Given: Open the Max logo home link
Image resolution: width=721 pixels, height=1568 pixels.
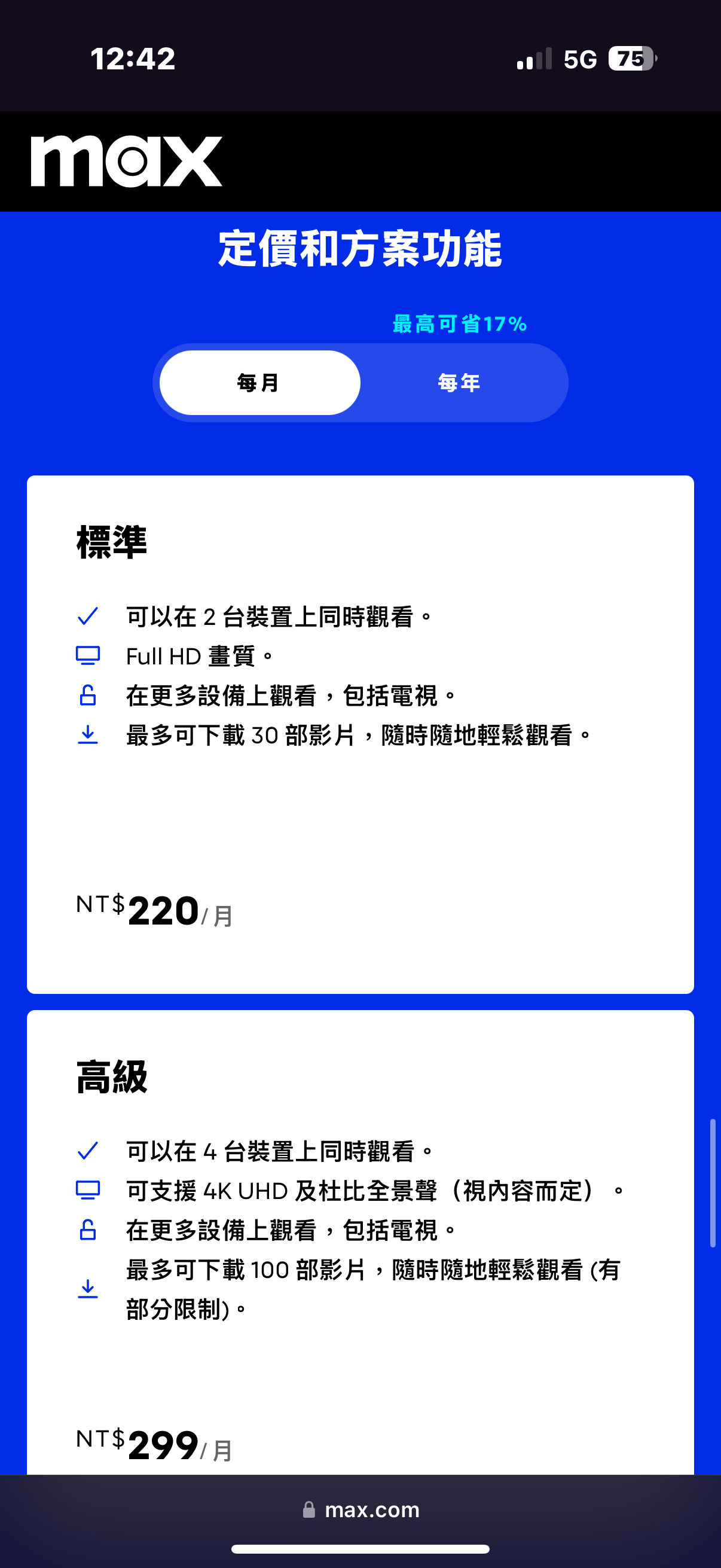Looking at the screenshot, I should click(x=127, y=161).
